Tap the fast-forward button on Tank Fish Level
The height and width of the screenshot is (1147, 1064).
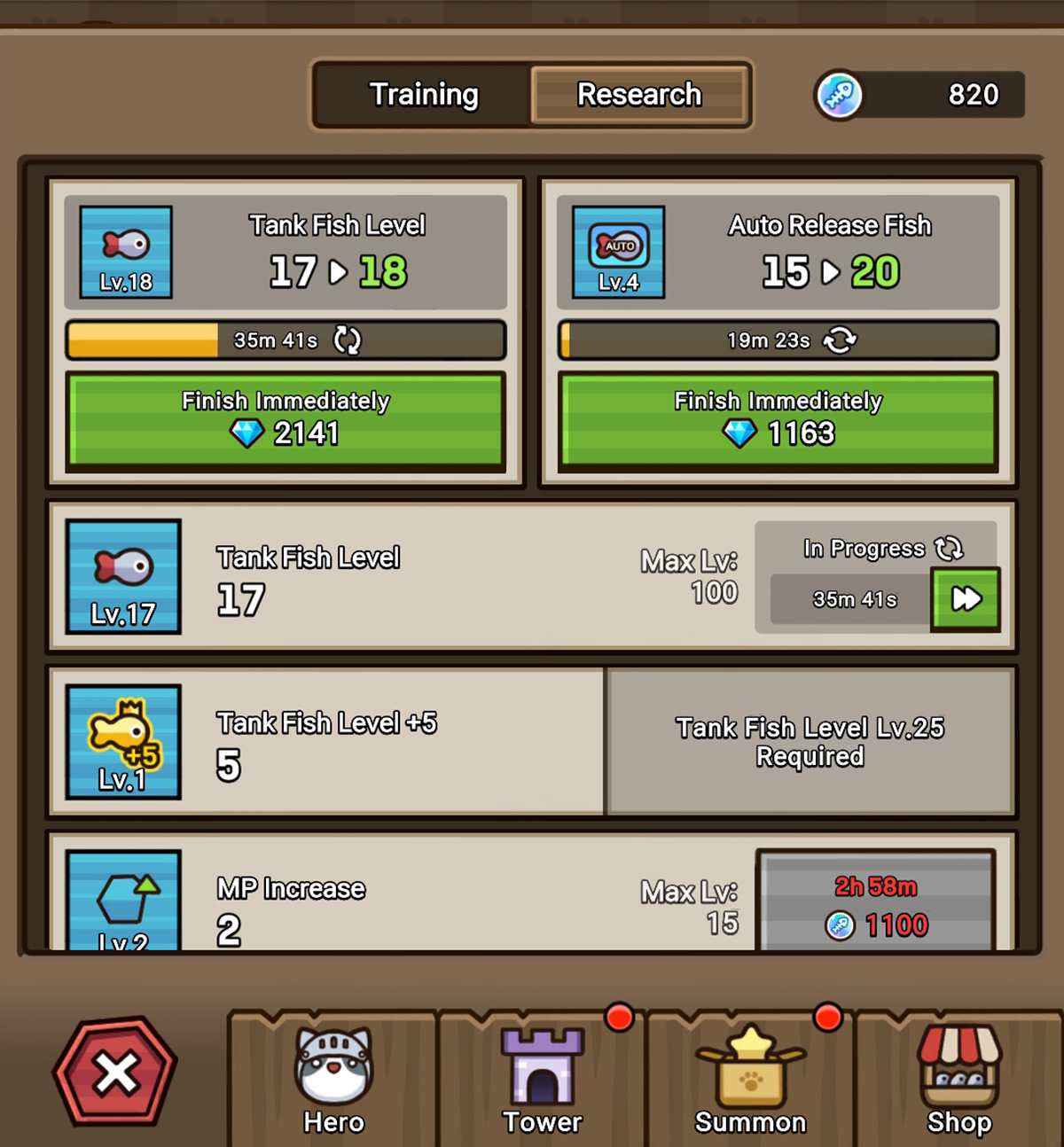(966, 599)
